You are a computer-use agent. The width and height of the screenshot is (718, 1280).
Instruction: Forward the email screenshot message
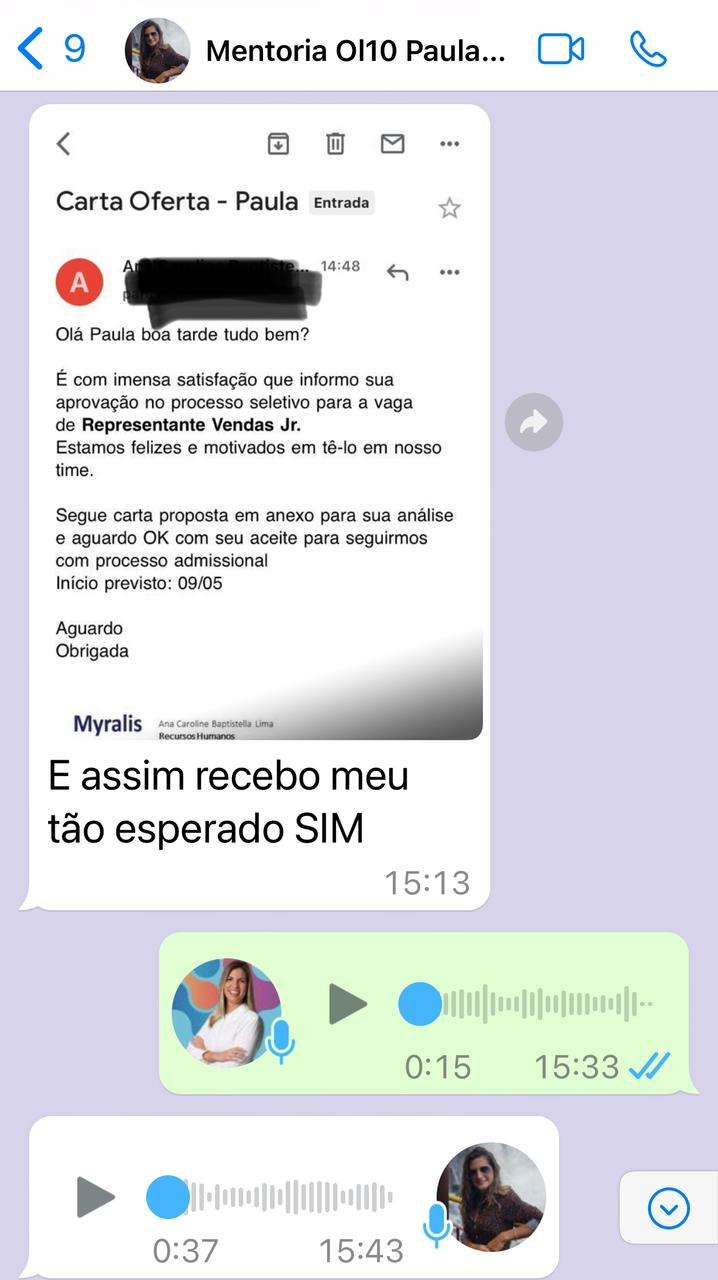[534, 423]
